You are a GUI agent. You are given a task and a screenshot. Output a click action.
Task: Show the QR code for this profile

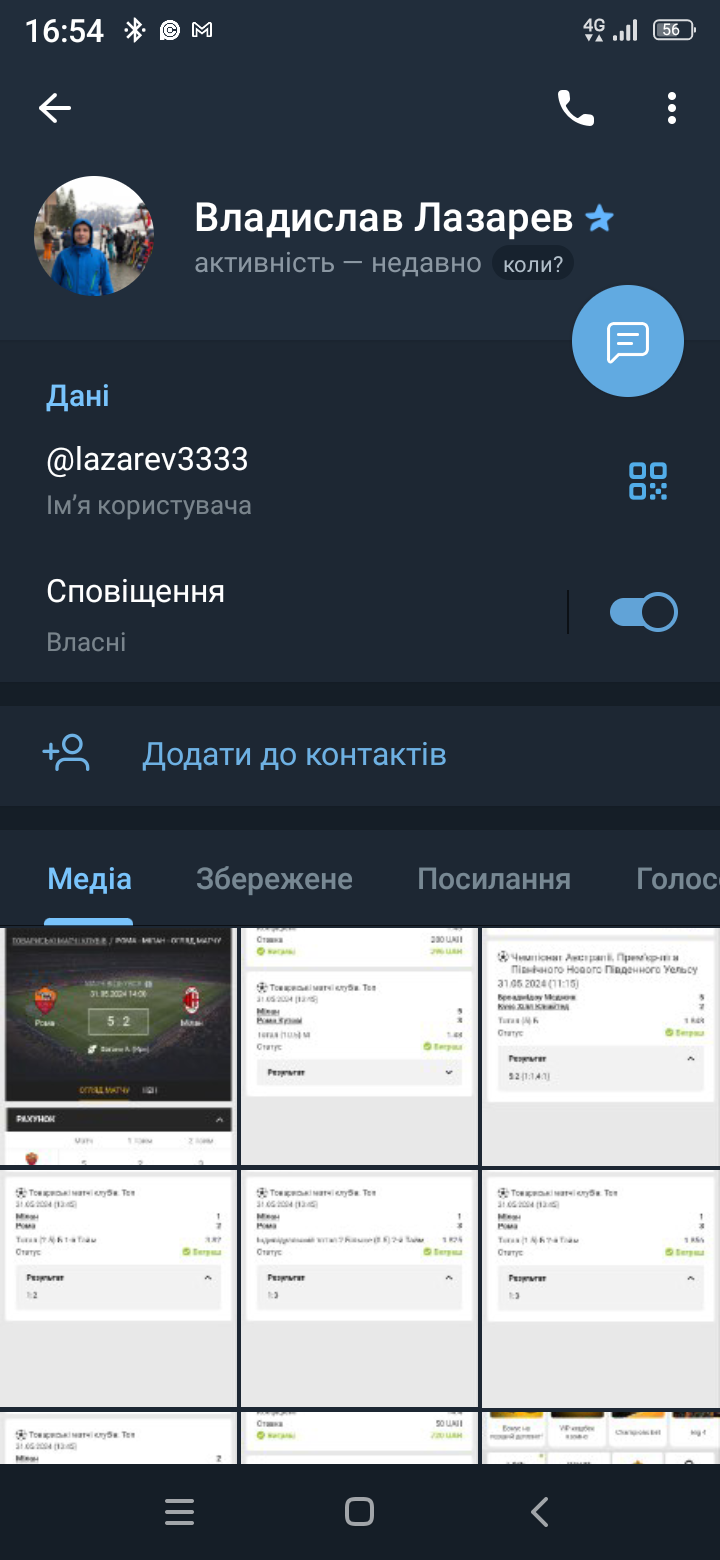point(648,480)
